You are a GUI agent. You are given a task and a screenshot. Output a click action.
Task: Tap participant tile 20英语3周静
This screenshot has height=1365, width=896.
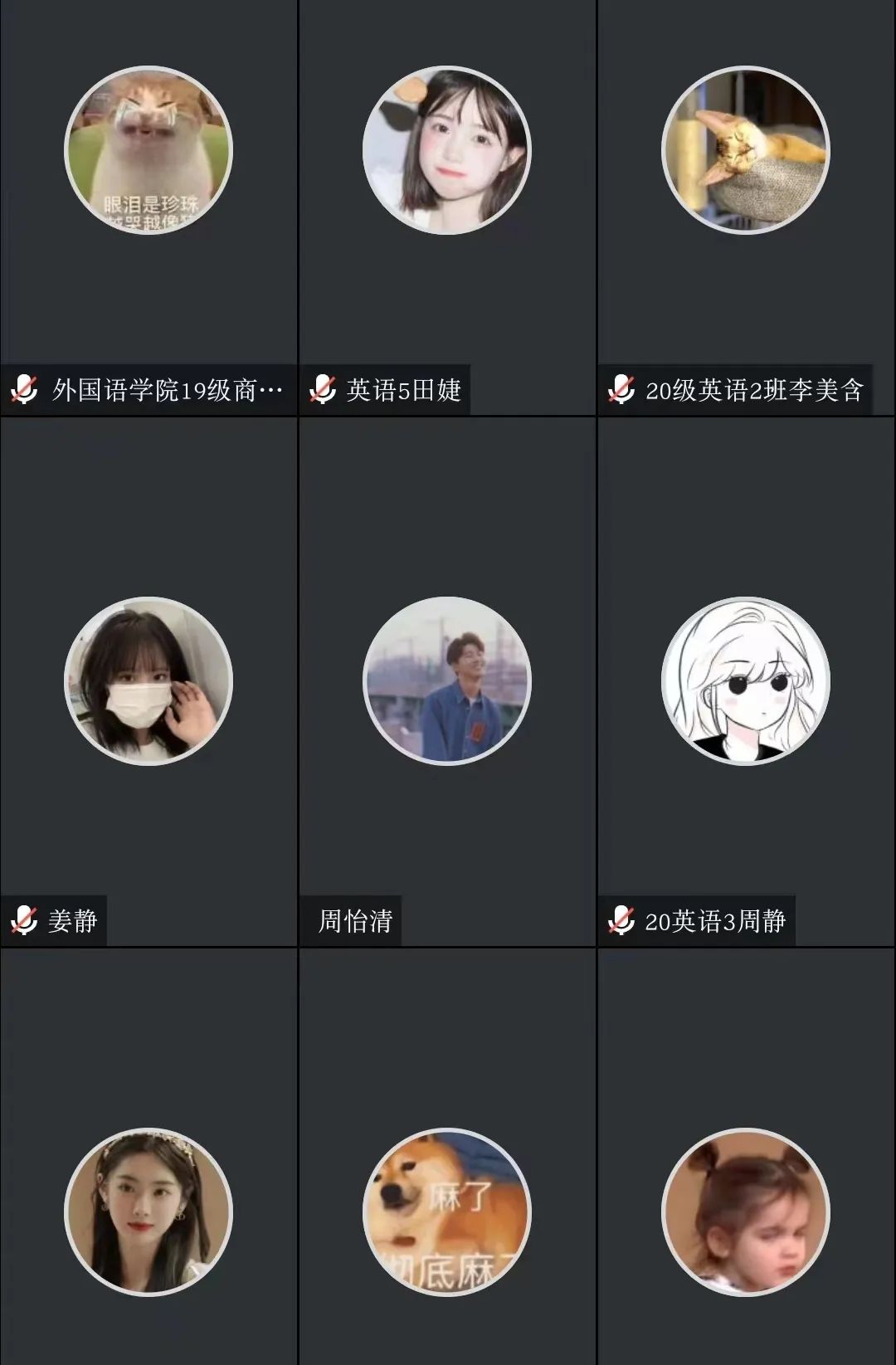pyautogui.click(x=746, y=680)
